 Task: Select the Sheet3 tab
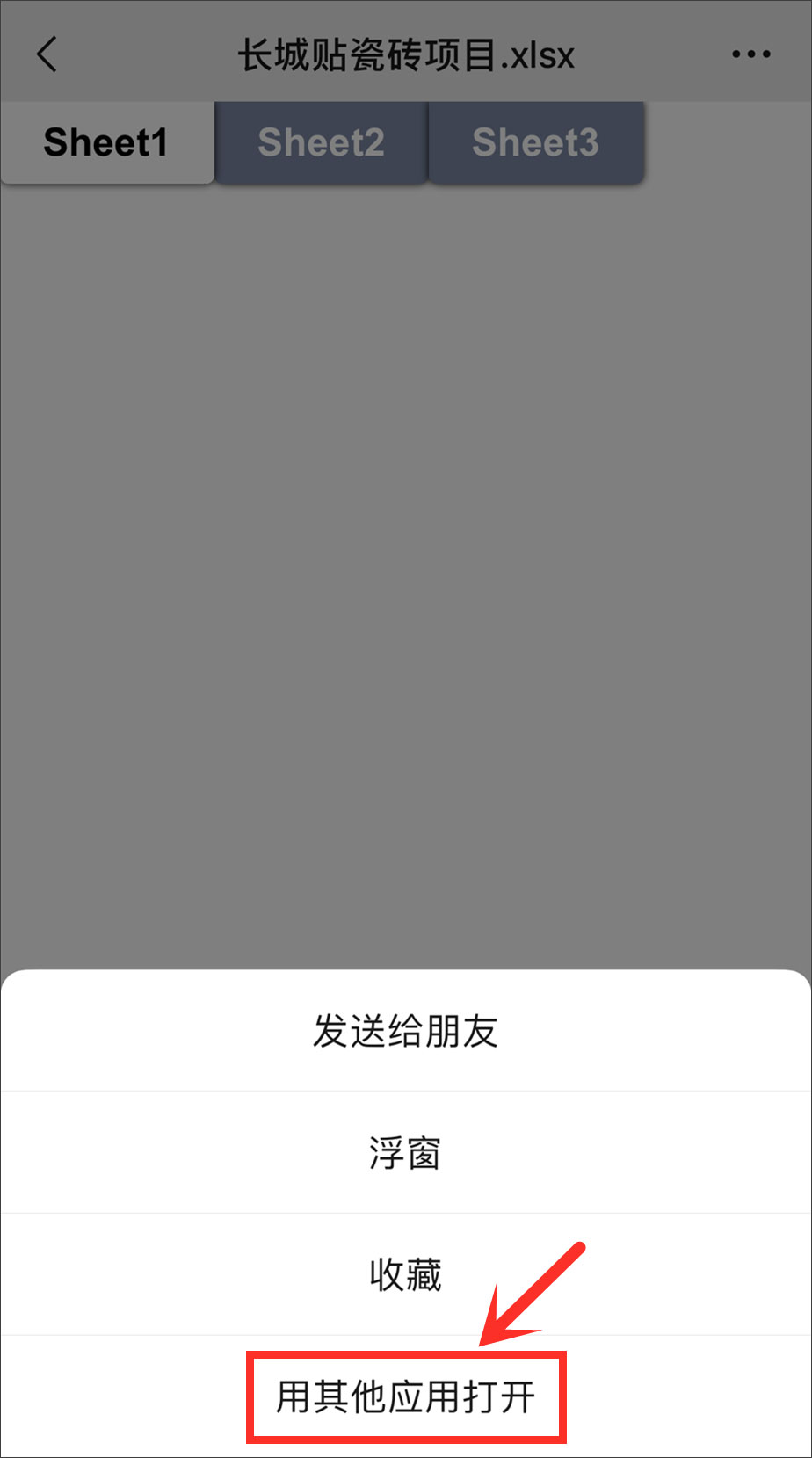click(536, 142)
